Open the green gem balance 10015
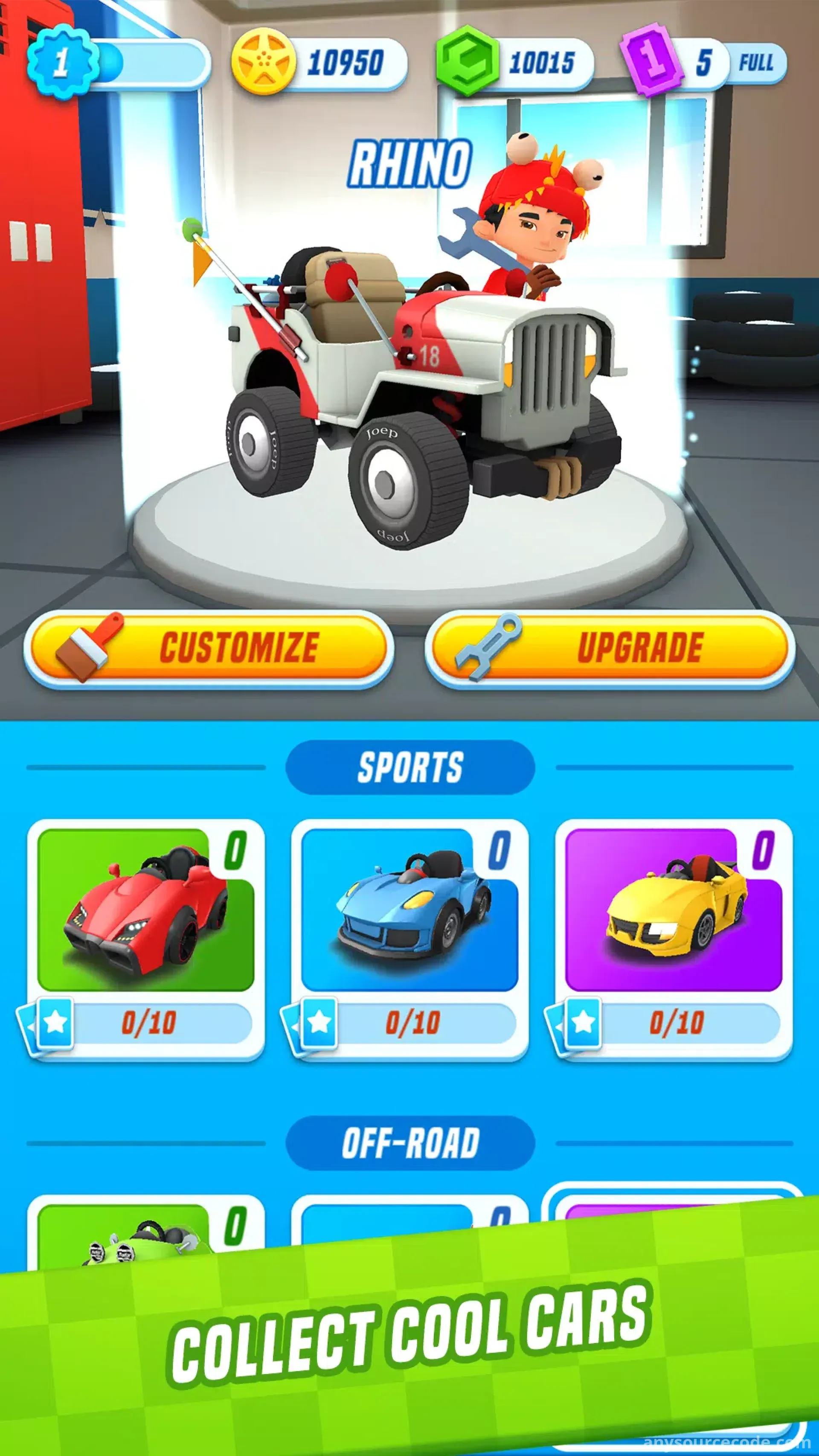The height and width of the screenshot is (1456, 819). (515, 62)
